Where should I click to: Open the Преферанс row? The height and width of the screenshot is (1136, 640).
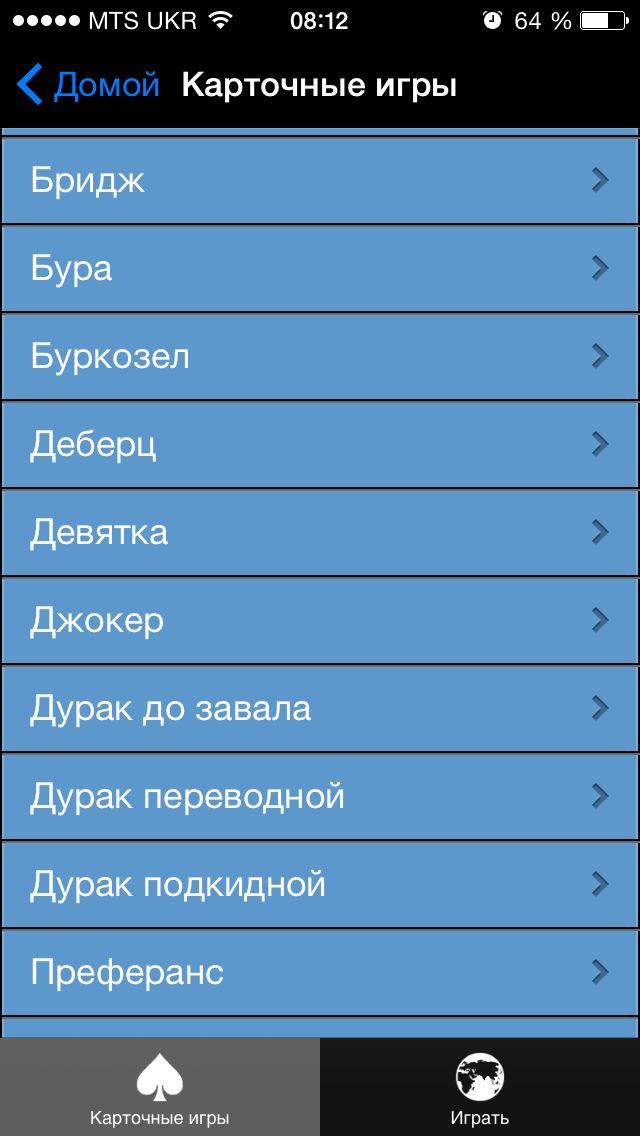click(320, 973)
